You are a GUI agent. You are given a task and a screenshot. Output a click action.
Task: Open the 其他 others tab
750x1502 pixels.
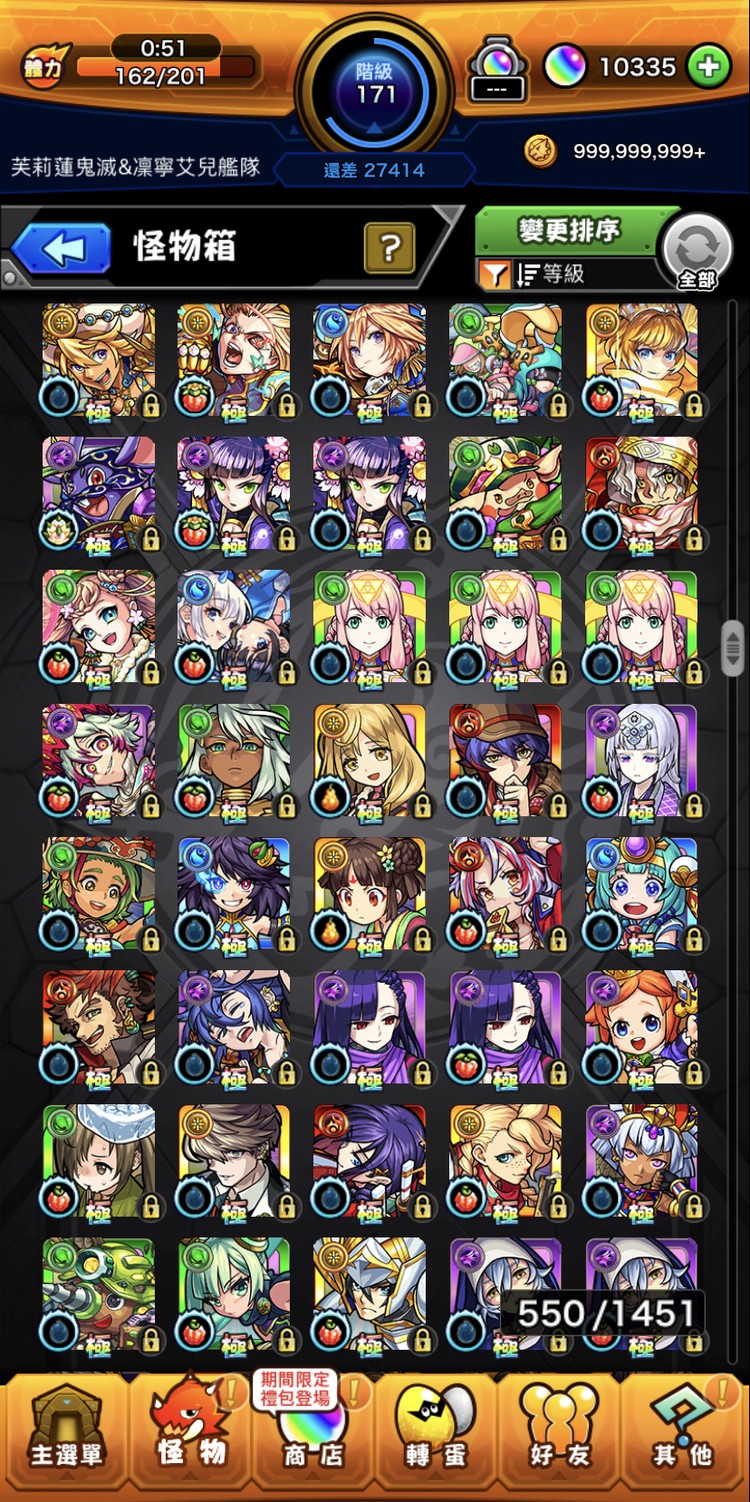tap(684, 1433)
